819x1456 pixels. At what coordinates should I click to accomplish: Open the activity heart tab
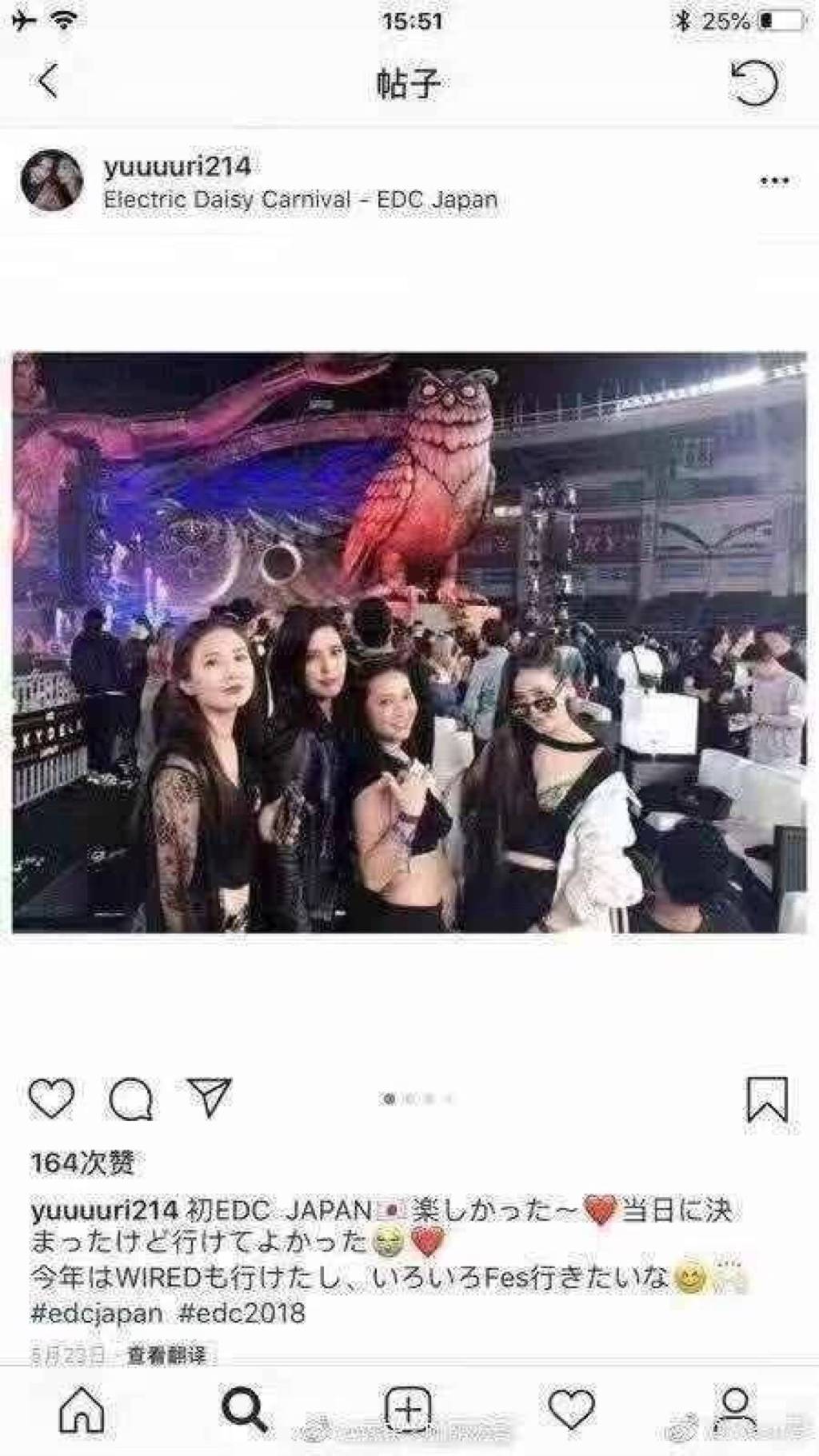tap(571, 1410)
